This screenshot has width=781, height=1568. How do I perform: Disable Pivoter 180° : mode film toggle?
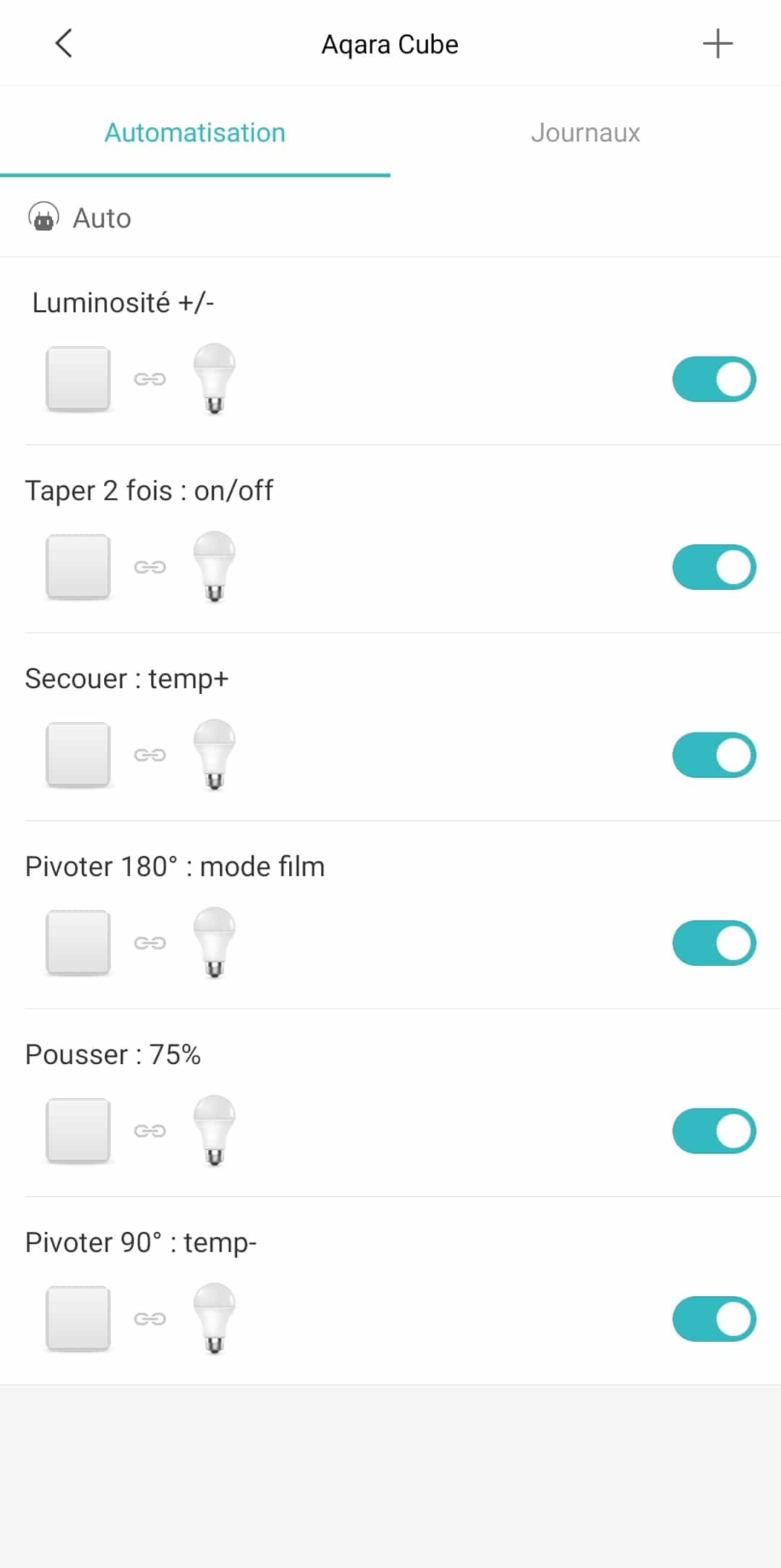(x=714, y=943)
